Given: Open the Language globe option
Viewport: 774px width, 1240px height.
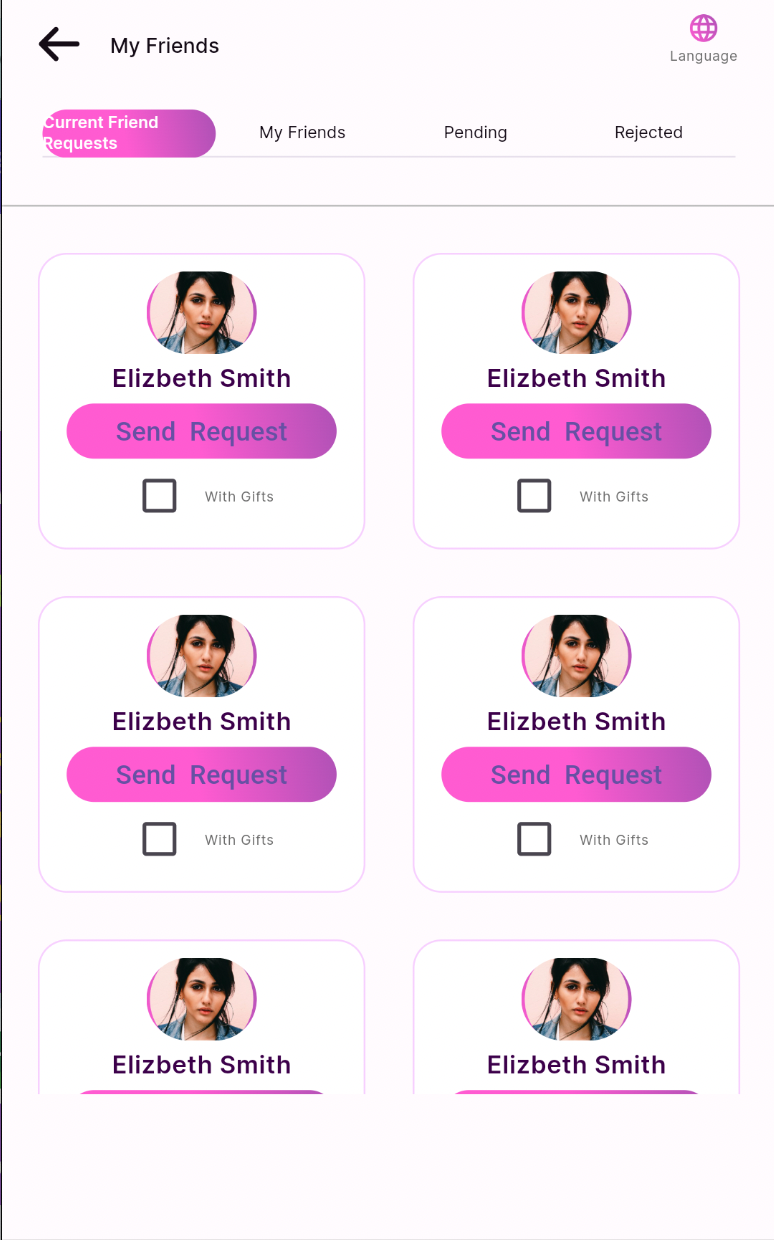Looking at the screenshot, I should coord(703,38).
